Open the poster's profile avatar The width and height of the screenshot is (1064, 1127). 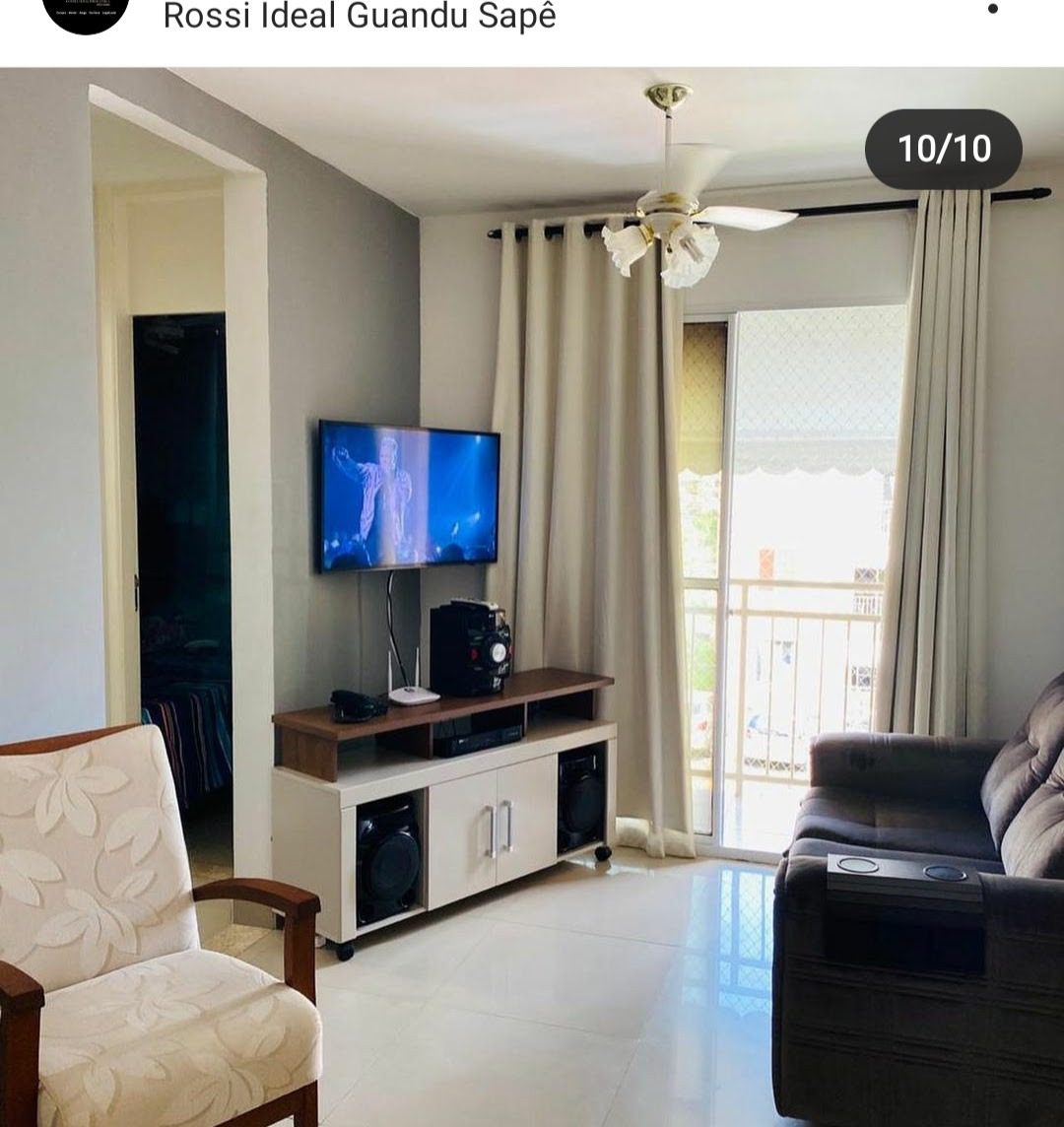(86, 12)
